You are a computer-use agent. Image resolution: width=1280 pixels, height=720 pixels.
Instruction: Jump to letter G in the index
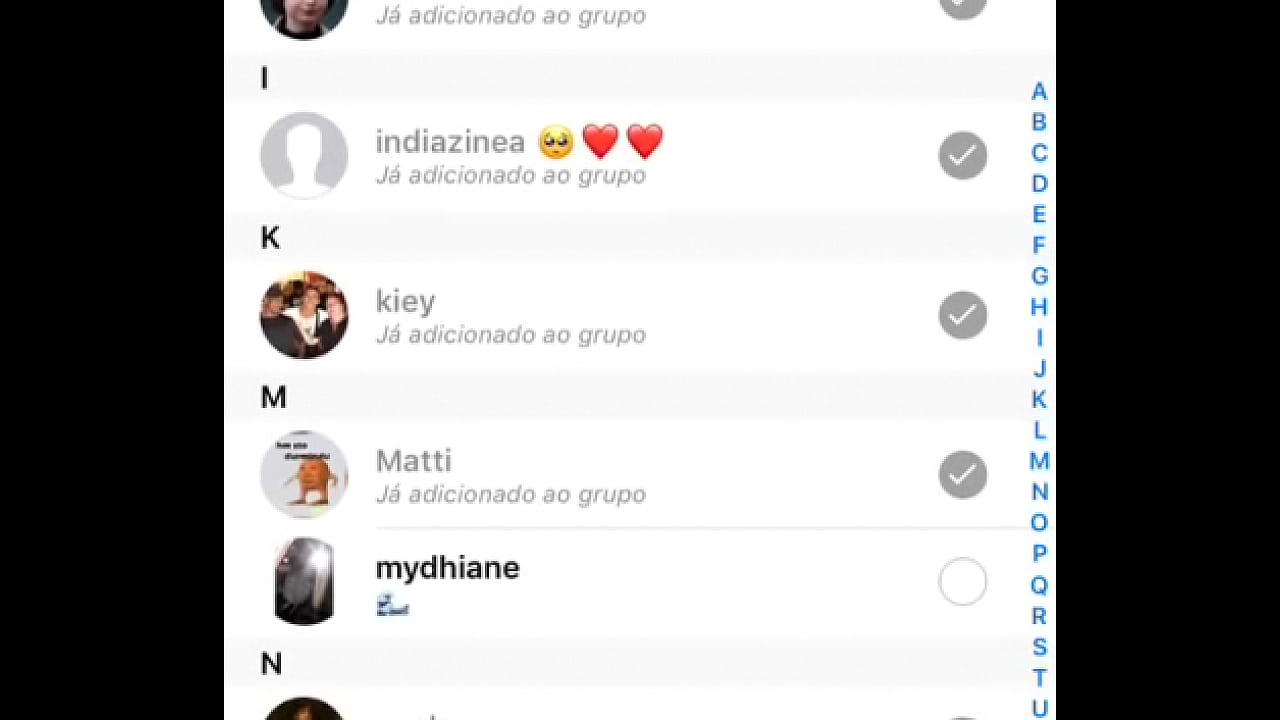click(1039, 276)
